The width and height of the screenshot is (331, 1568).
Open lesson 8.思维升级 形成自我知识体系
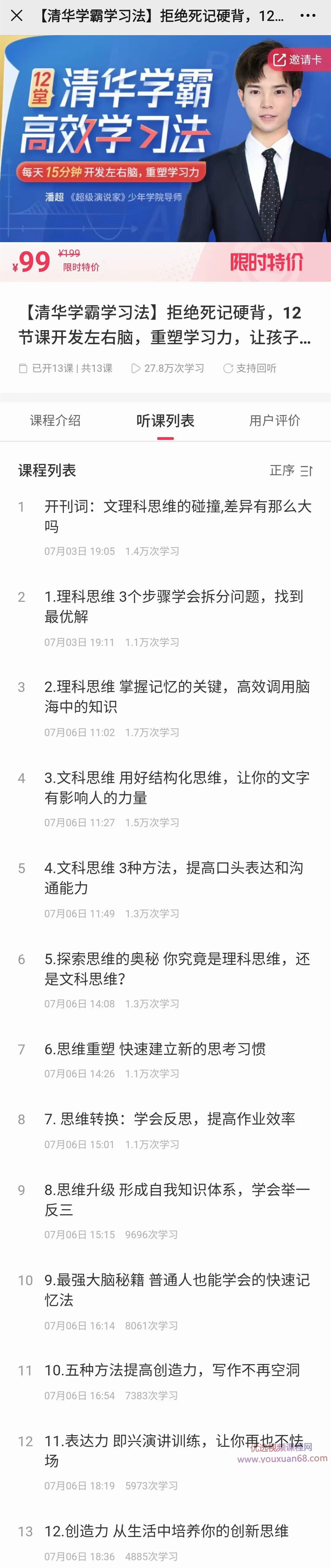click(177, 1199)
